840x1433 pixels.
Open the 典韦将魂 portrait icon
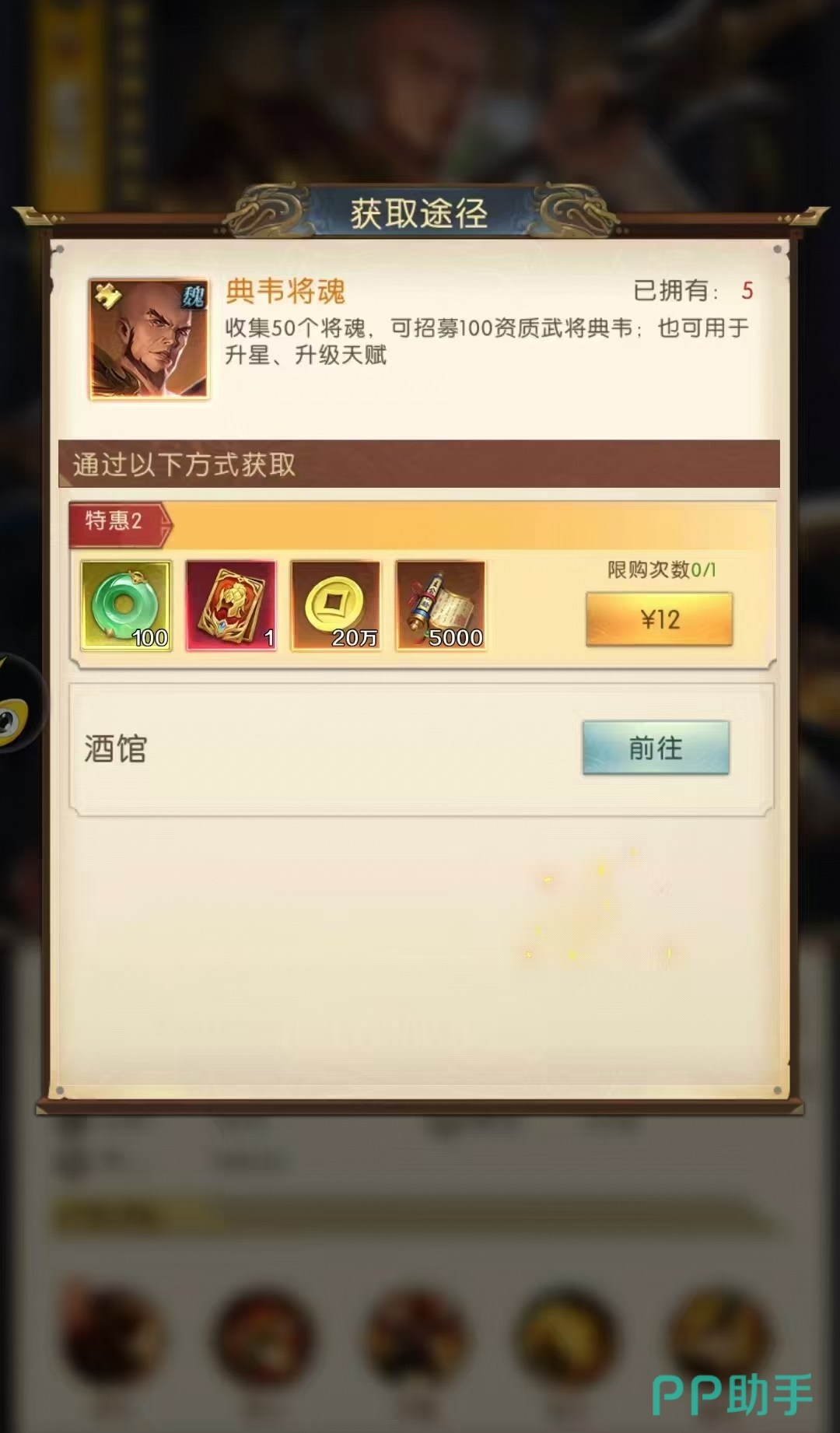(x=149, y=339)
